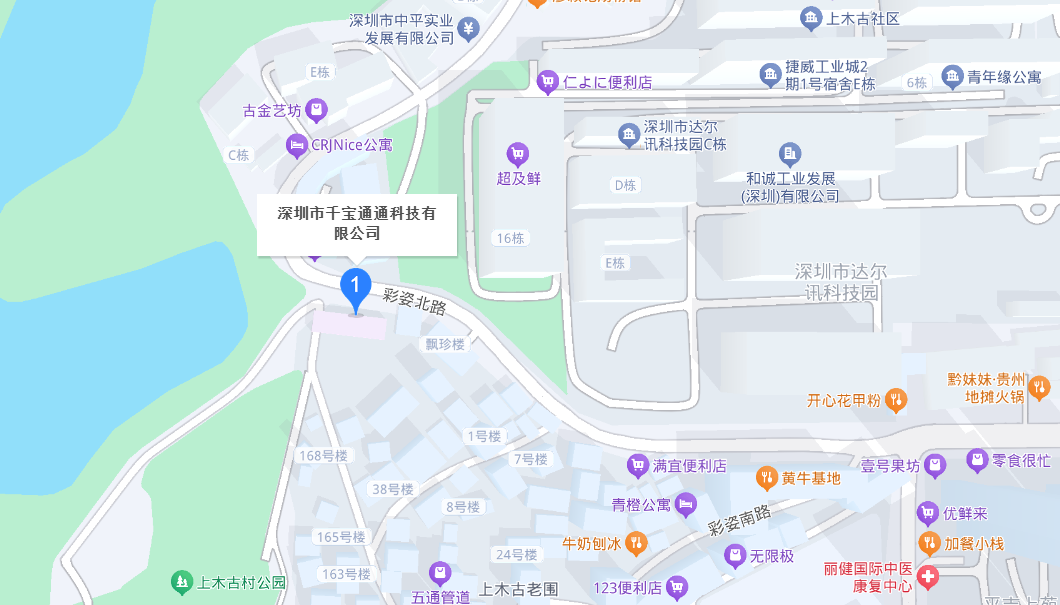Viewport: 1060px width, 605px height.
Task: Open the 深圳市千宝通通科技有限公司 info label
Action: (x=357, y=223)
